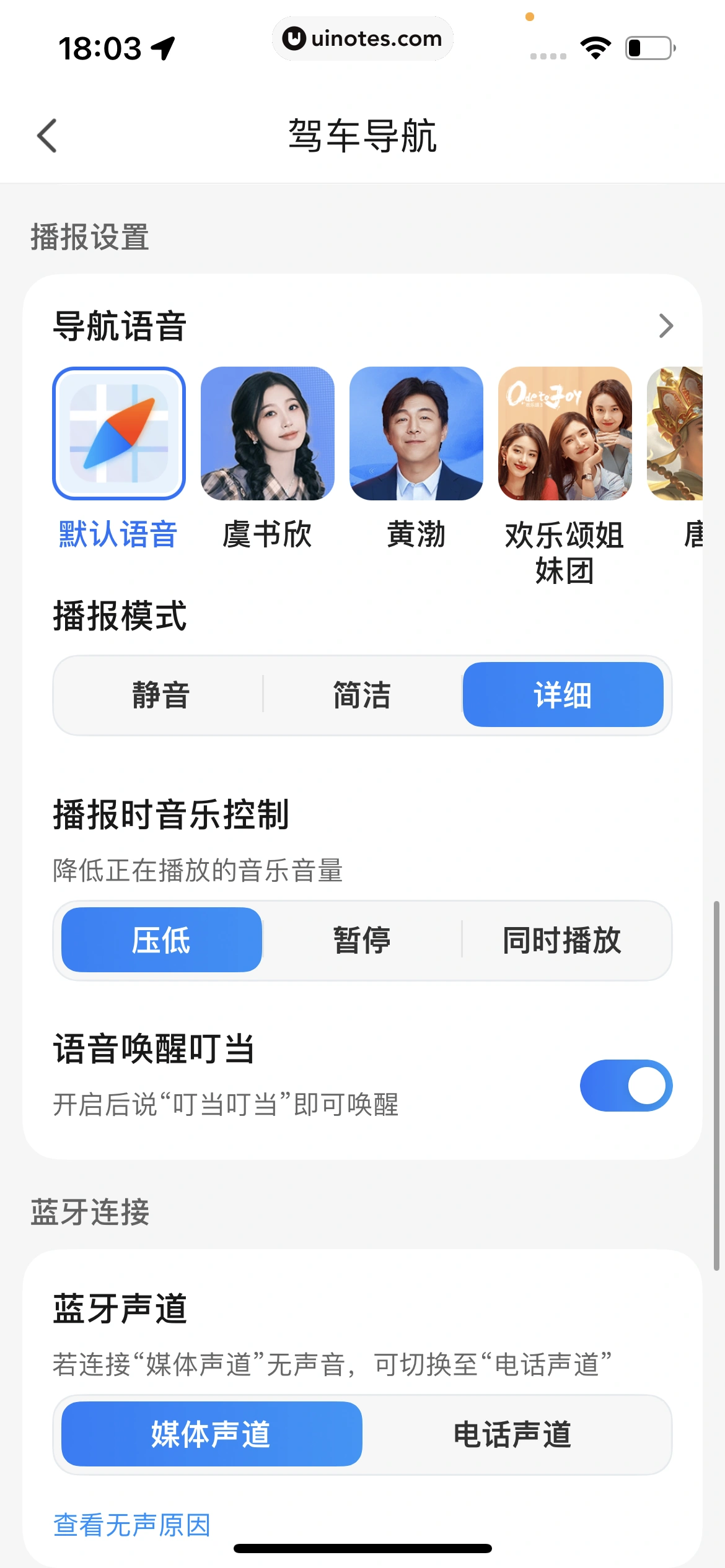The height and width of the screenshot is (1568, 725).
Task: Switch Bluetooth channel to 电话声道
Action: [x=512, y=1434]
